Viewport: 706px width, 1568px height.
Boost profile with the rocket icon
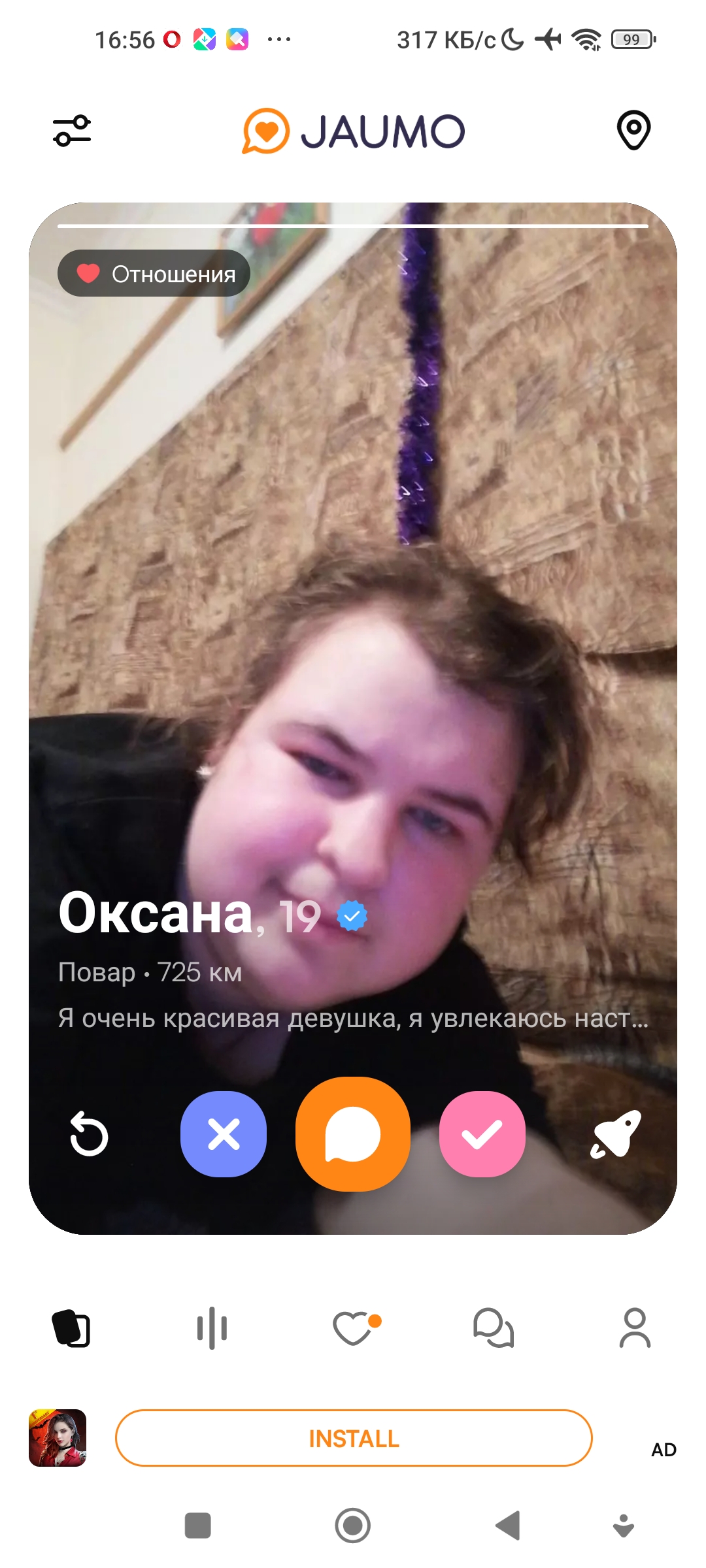(616, 1134)
